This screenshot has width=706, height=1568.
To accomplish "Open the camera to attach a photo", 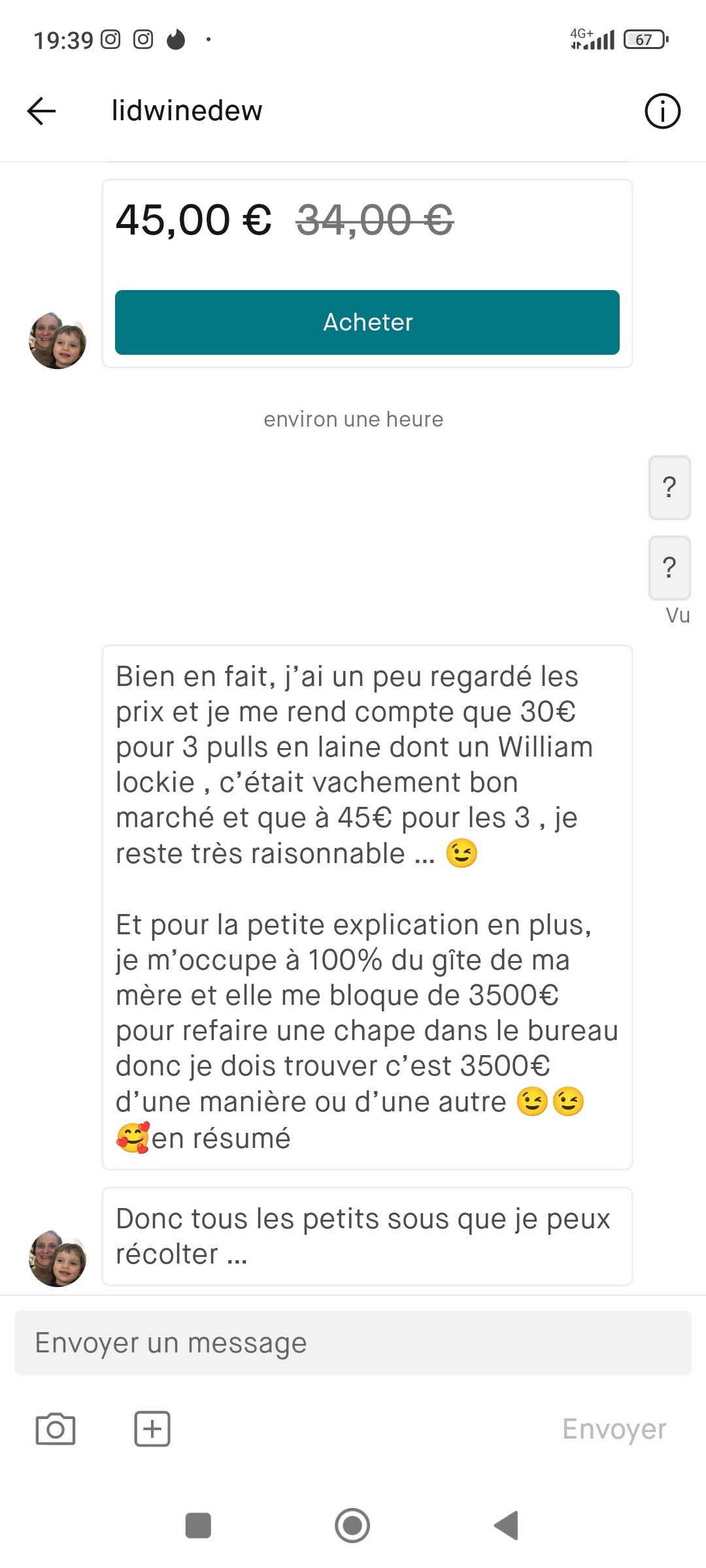I will tap(56, 1429).
